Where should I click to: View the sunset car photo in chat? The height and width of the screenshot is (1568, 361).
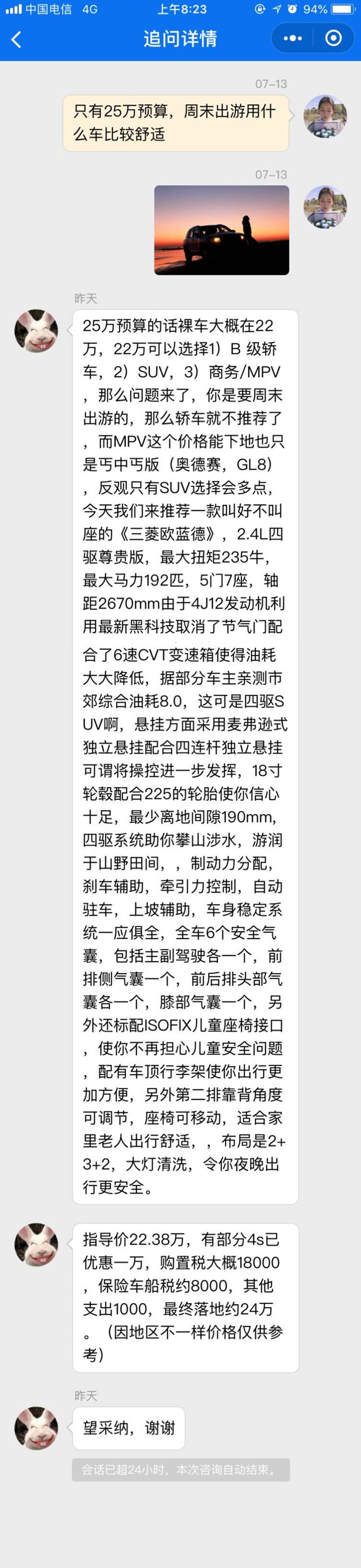pyautogui.click(x=221, y=230)
